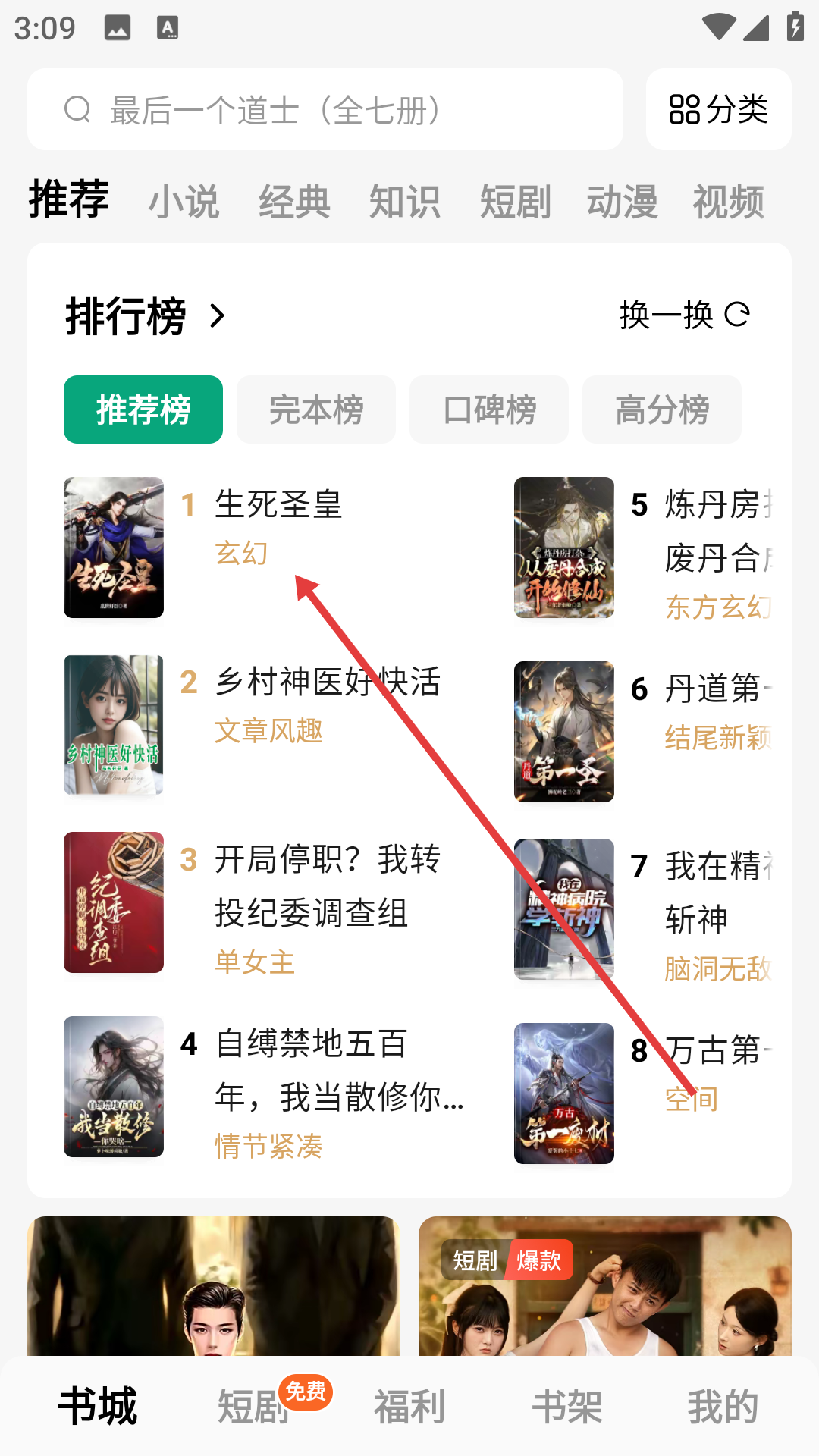
Task: Refresh the ranking with 换一换
Action: pyautogui.click(x=684, y=315)
